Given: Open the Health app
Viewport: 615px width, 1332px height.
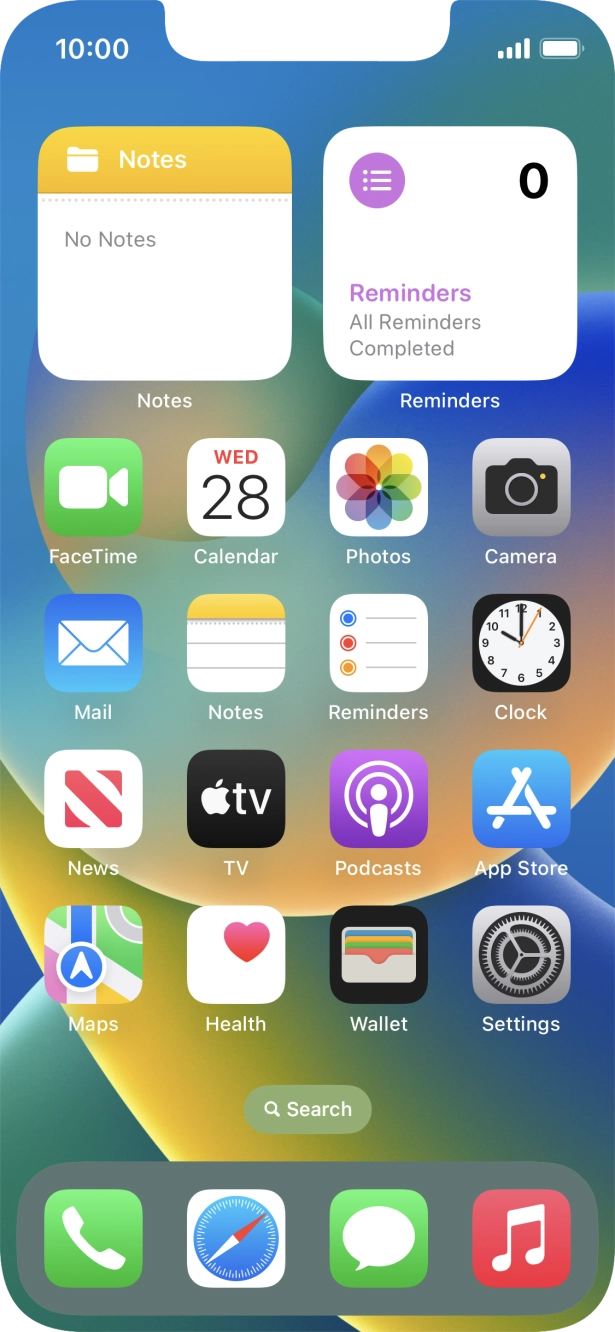Looking at the screenshot, I should (x=236, y=955).
